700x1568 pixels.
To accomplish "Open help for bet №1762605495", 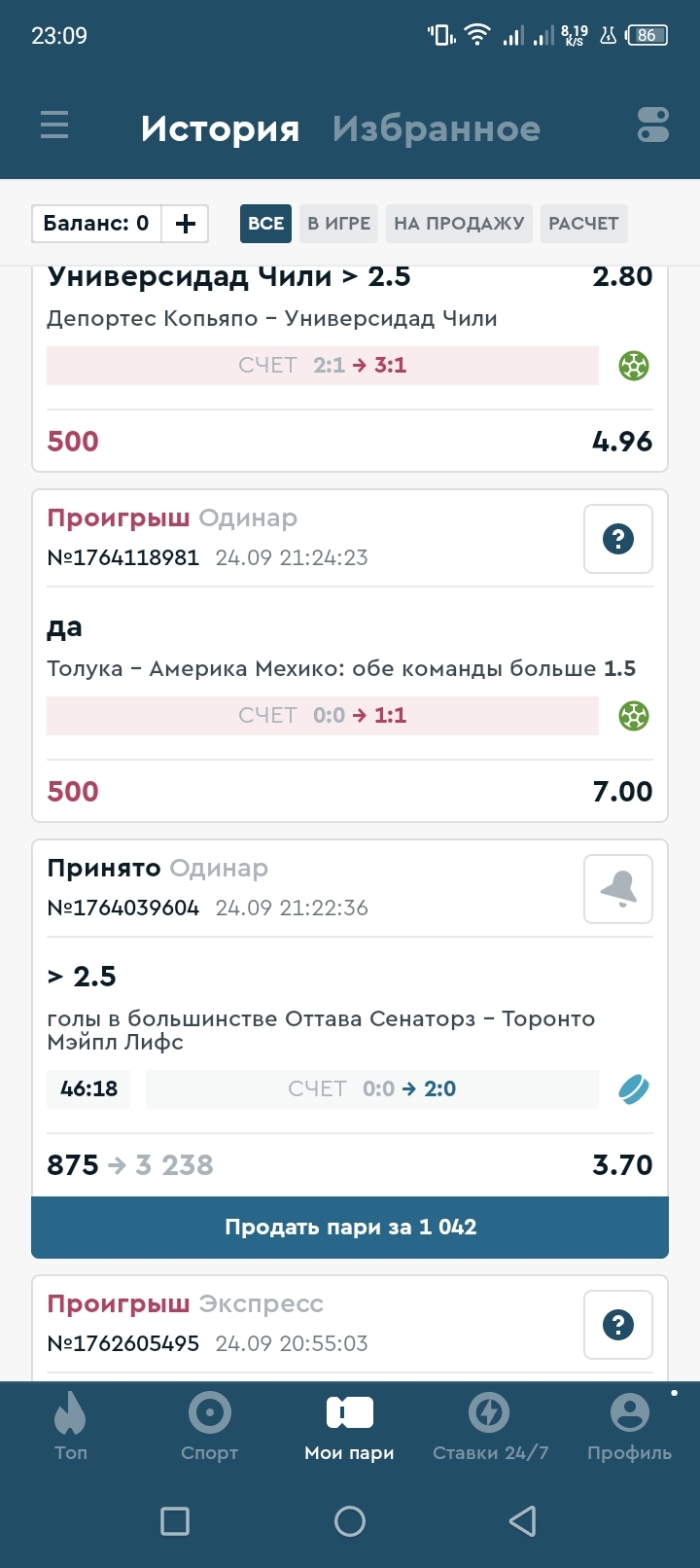I will click(618, 1325).
